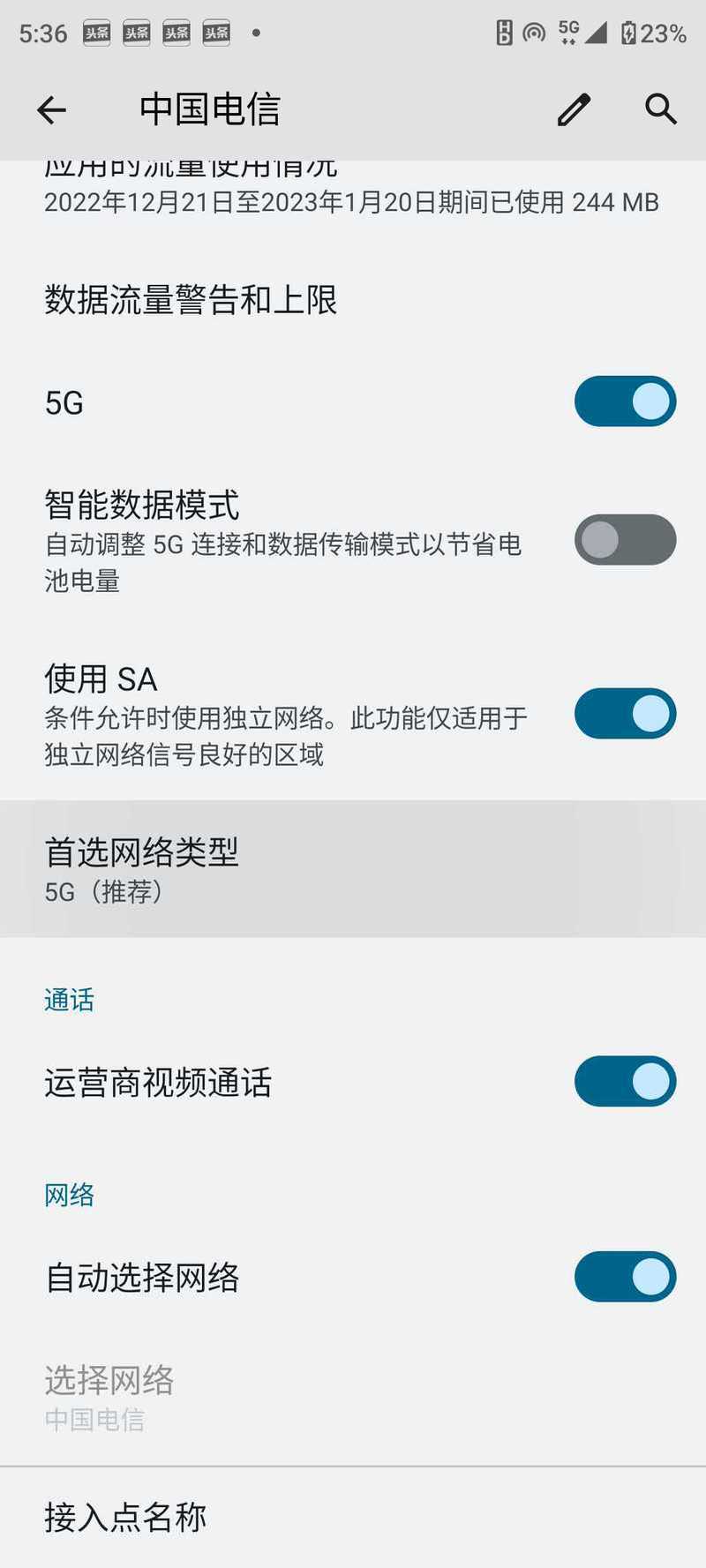Open 接入点名称
706x1568 pixels.
[353, 1518]
